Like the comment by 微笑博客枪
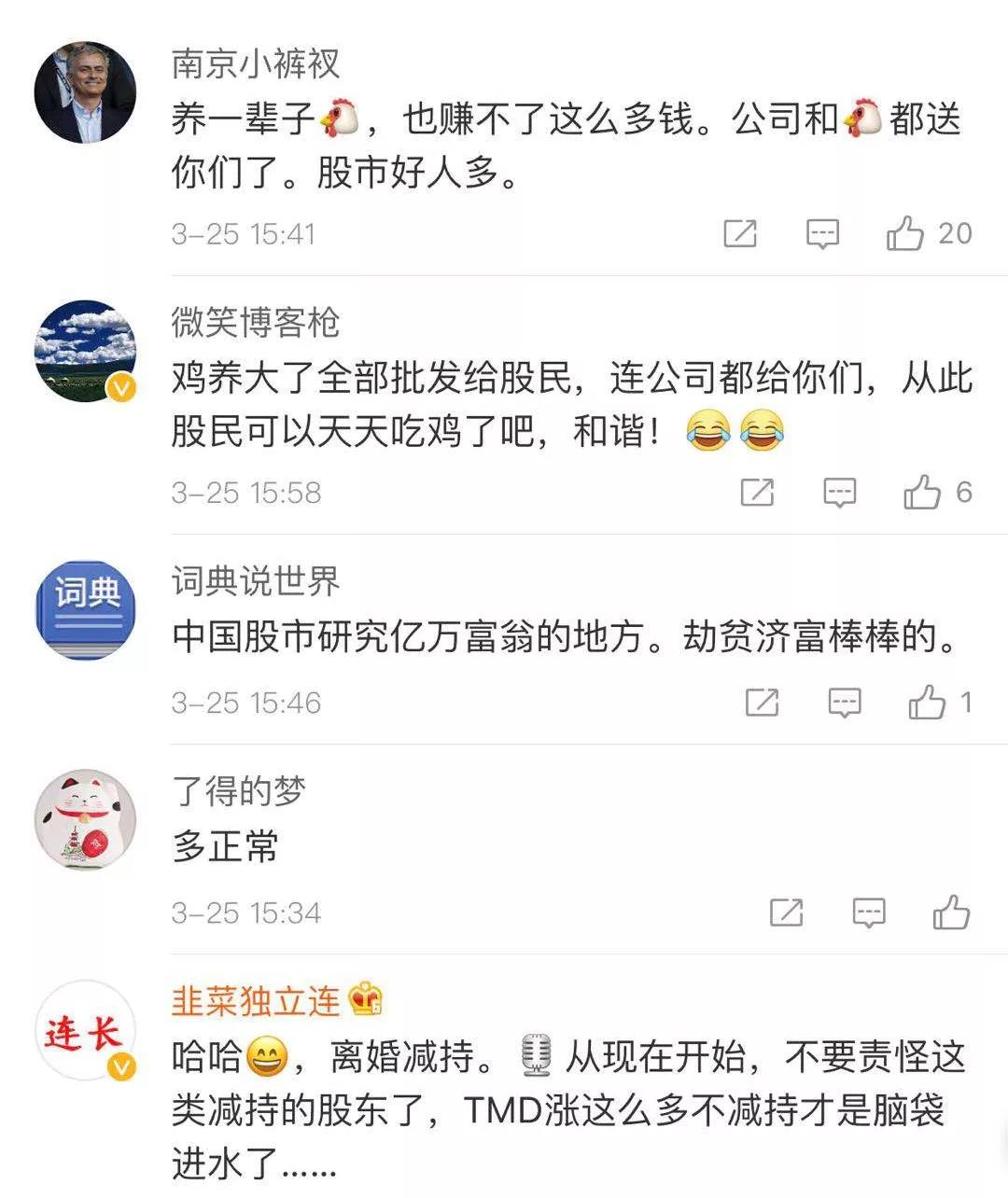Viewport: 1008px width, 1198px height. (922, 492)
